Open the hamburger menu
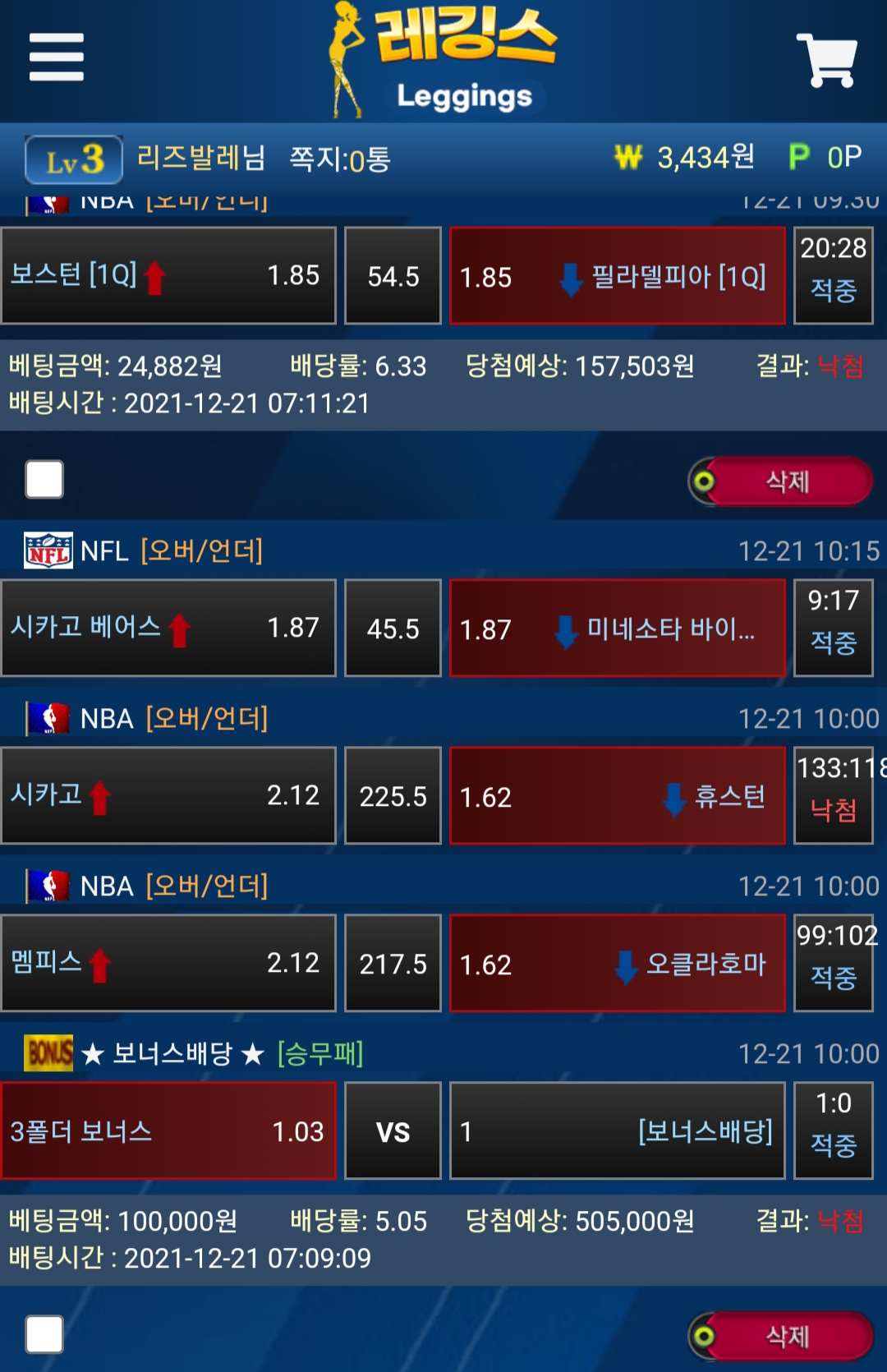Image resolution: width=887 pixels, height=1372 pixels. coord(56,58)
